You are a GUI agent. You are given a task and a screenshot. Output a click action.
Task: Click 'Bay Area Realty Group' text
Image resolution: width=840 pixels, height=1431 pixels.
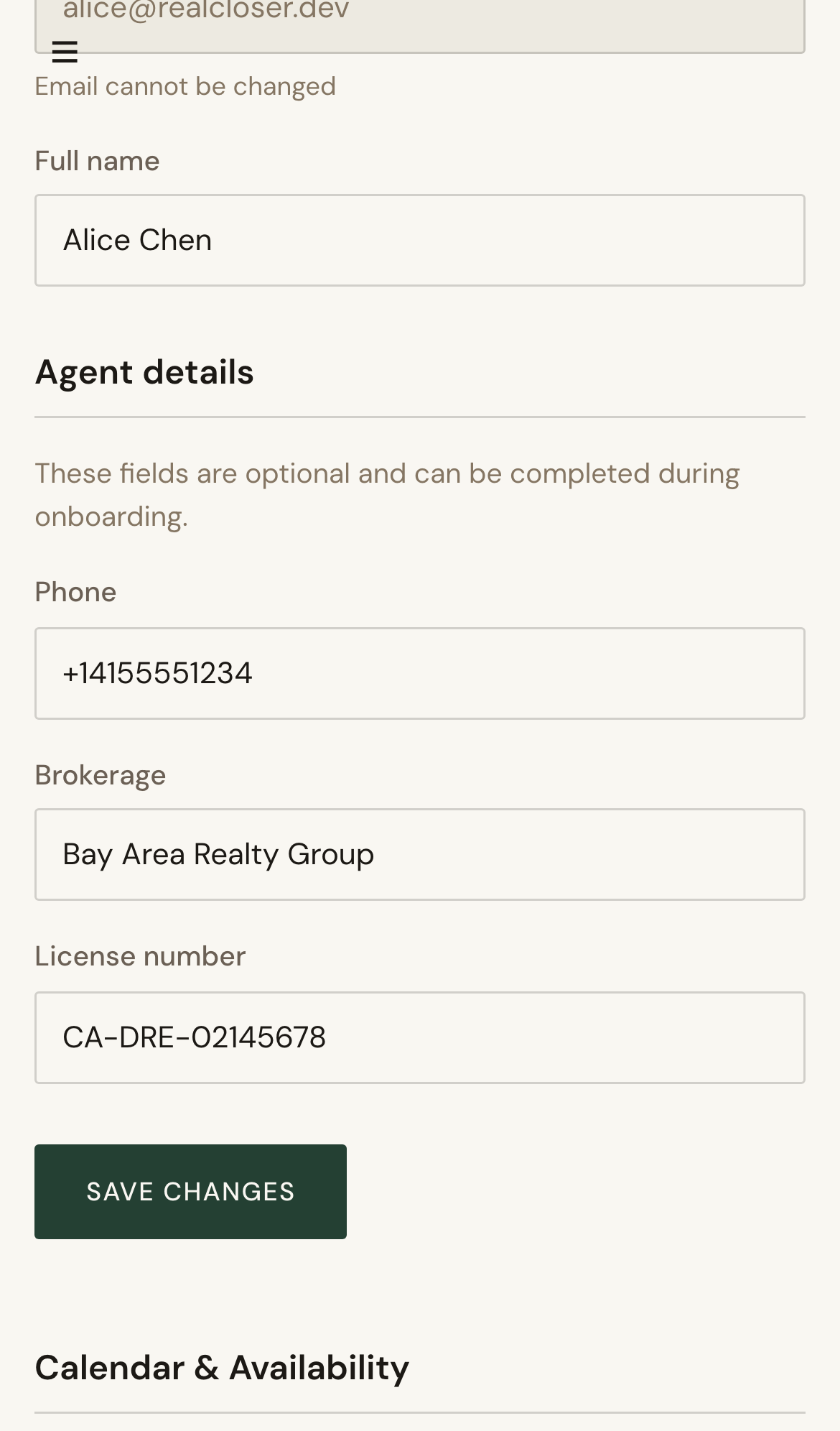[x=218, y=854]
